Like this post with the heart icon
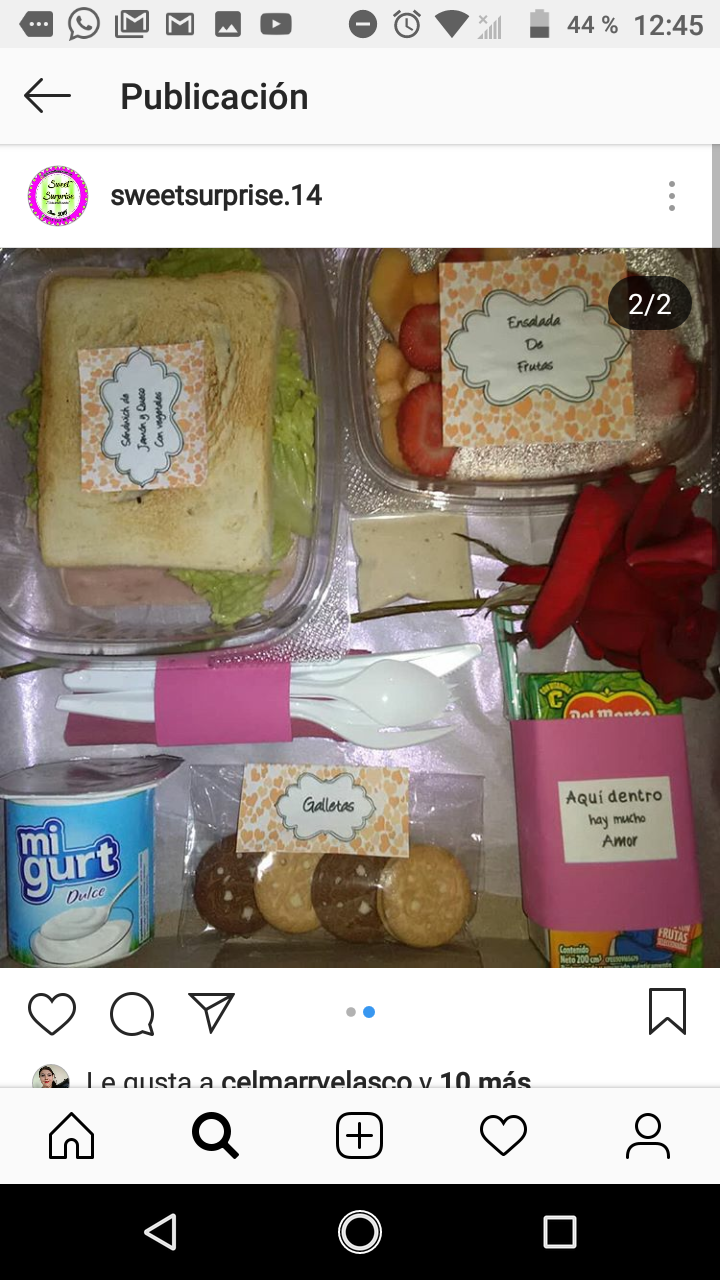The width and height of the screenshot is (720, 1280). 52,1013
